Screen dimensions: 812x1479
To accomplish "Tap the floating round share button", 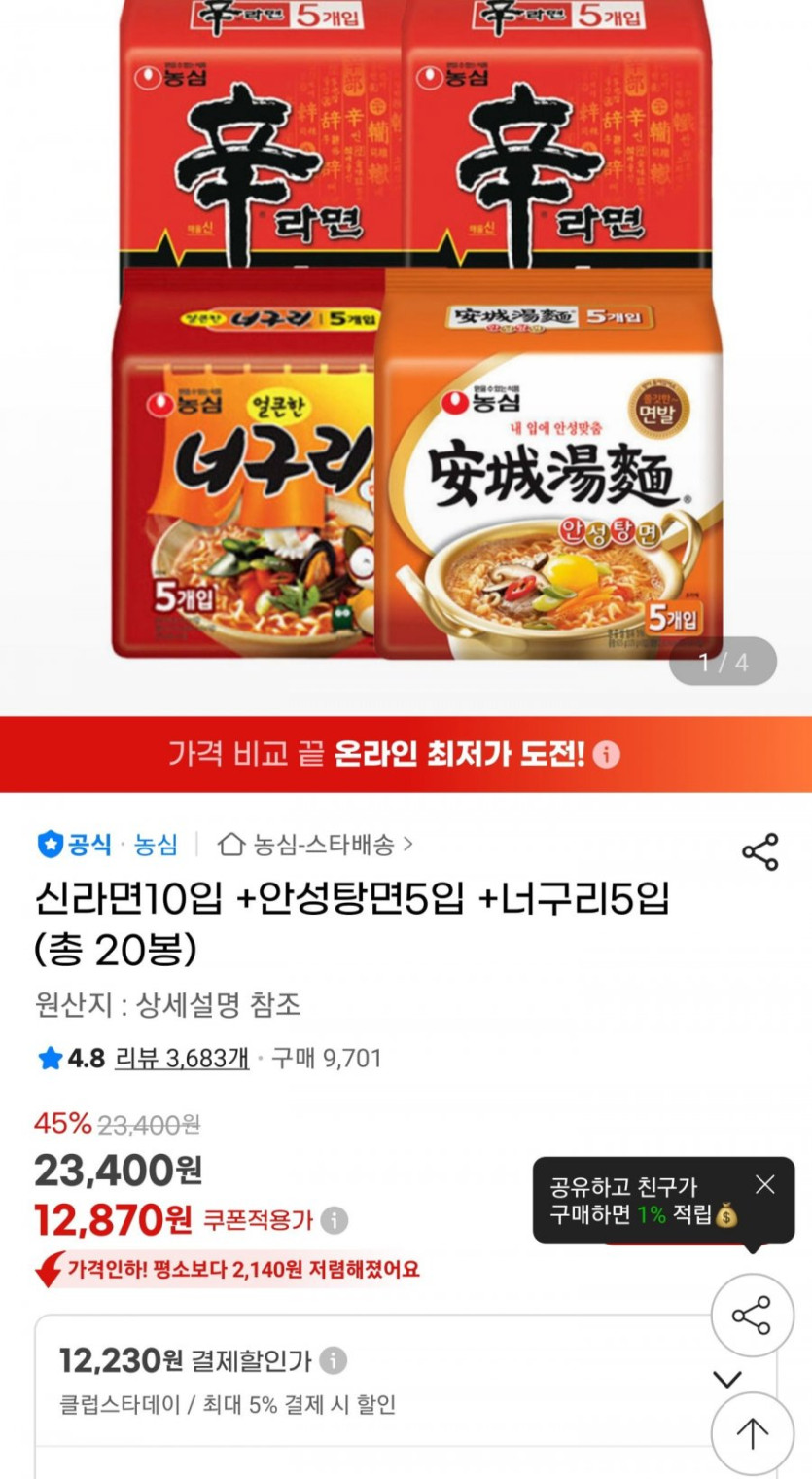I will tap(752, 1316).
